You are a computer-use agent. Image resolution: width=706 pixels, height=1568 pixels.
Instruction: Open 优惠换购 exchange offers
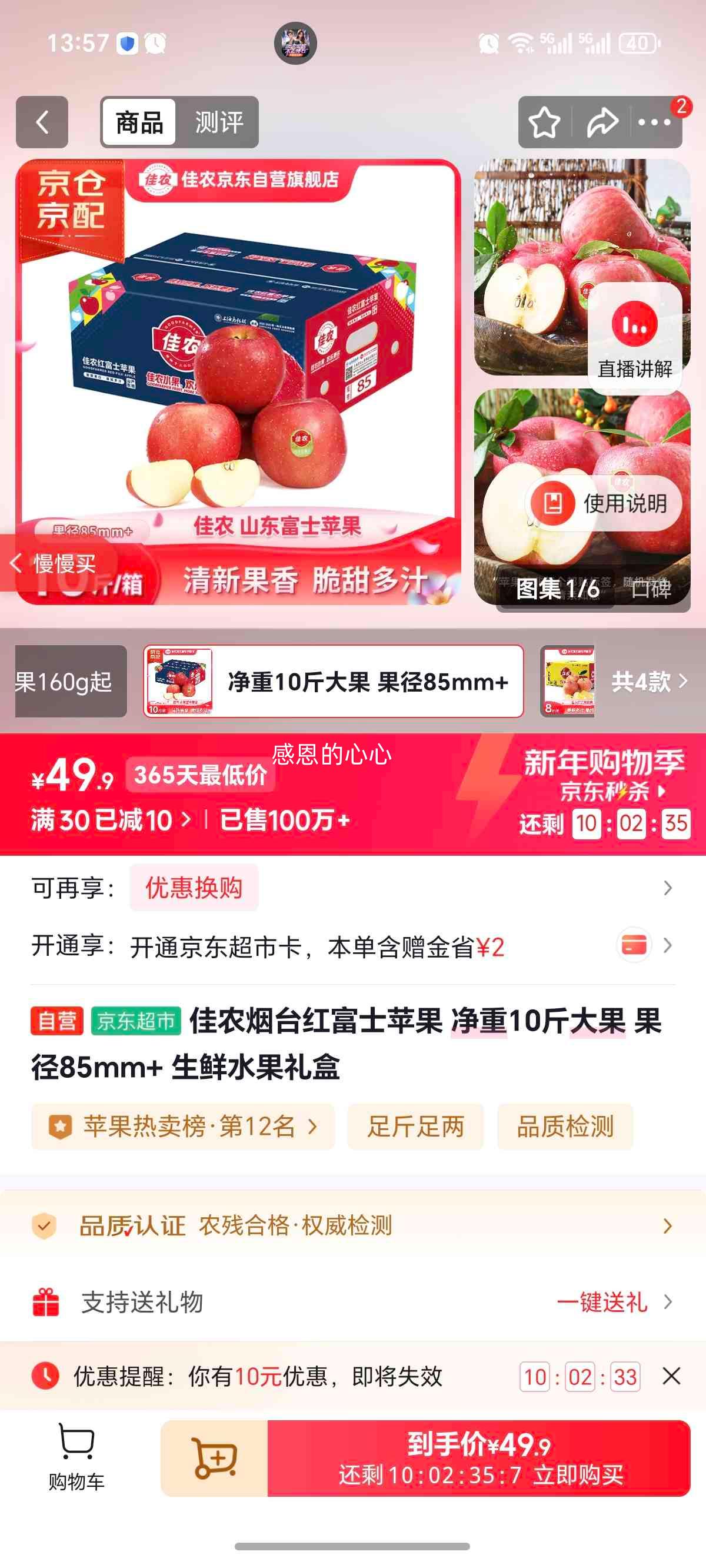coord(194,888)
